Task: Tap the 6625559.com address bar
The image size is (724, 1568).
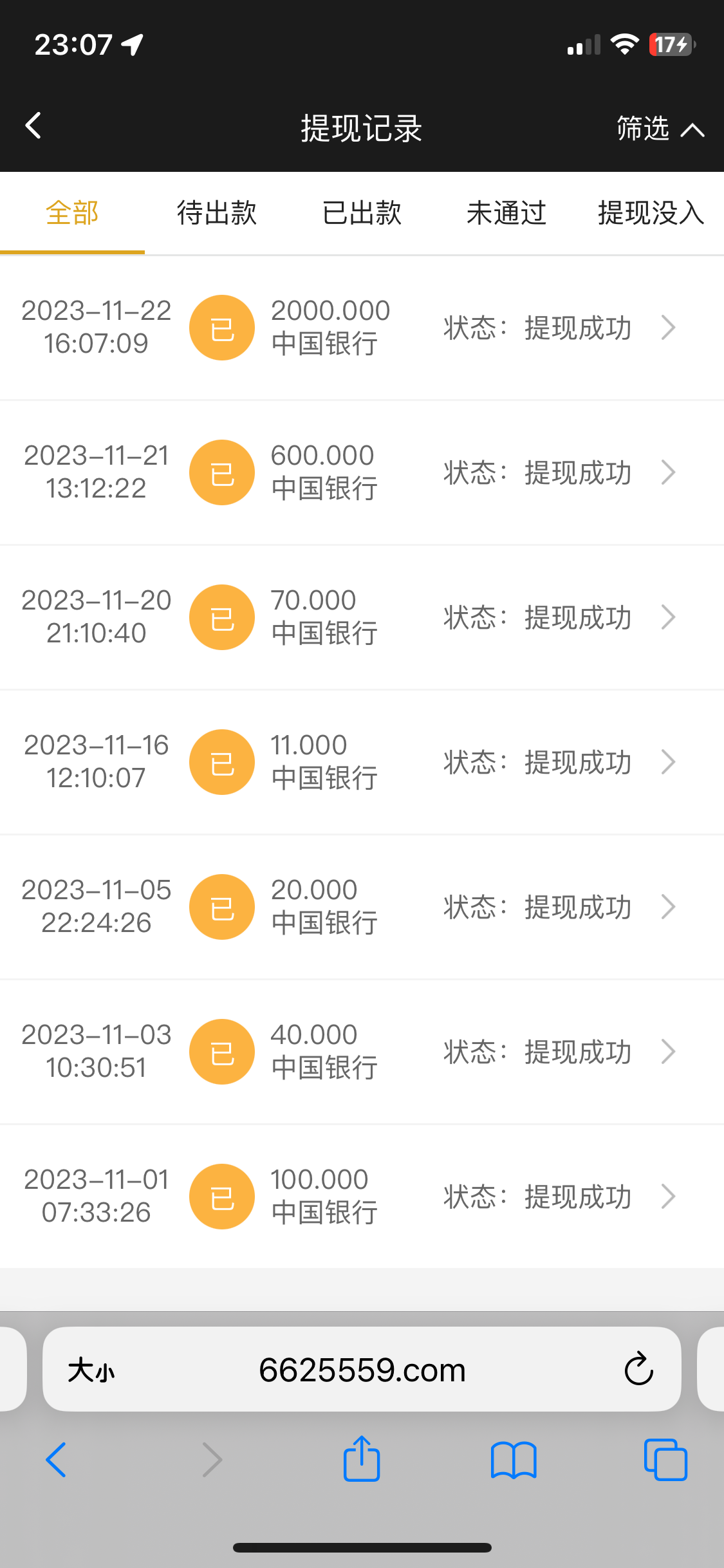Action: click(x=362, y=1370)
